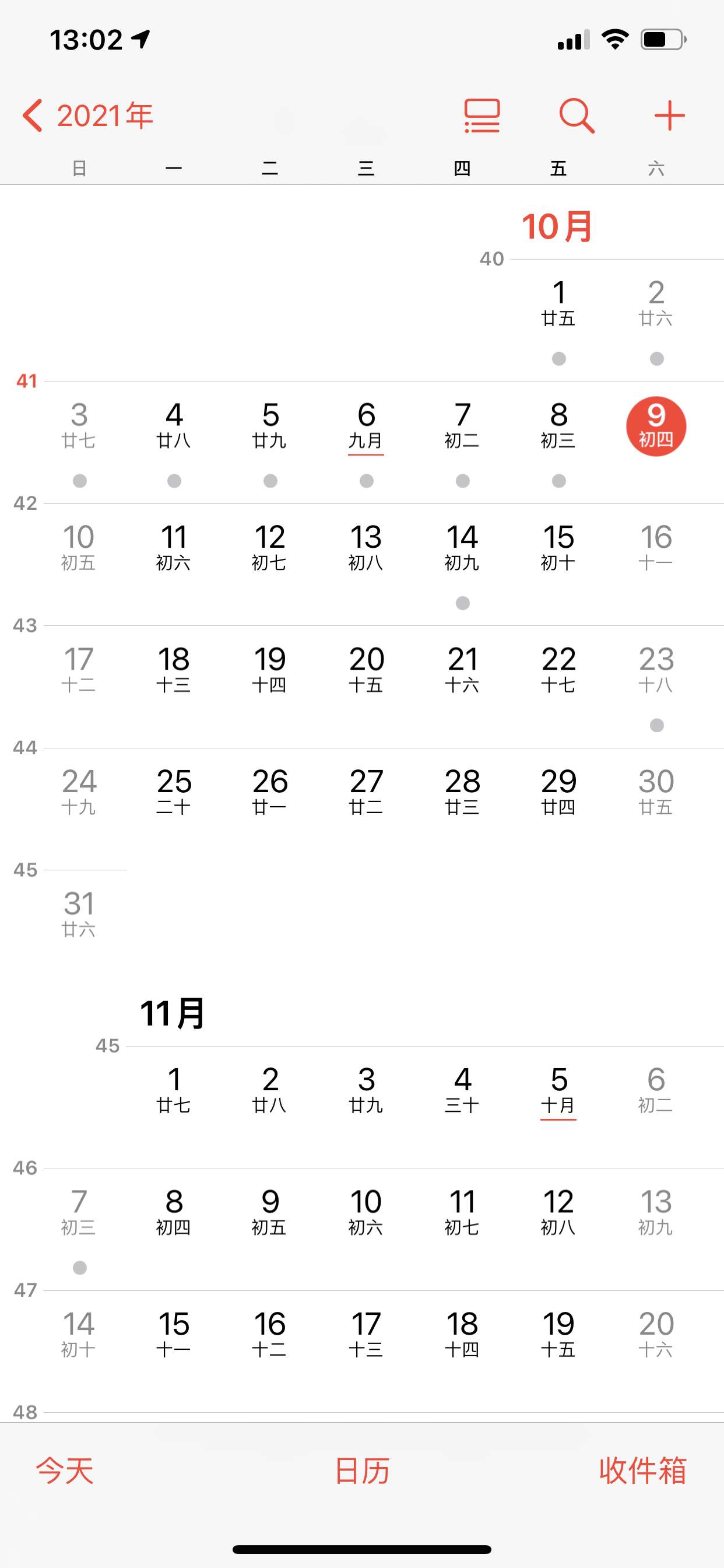Choose November 18 date

coord(462,1334)
